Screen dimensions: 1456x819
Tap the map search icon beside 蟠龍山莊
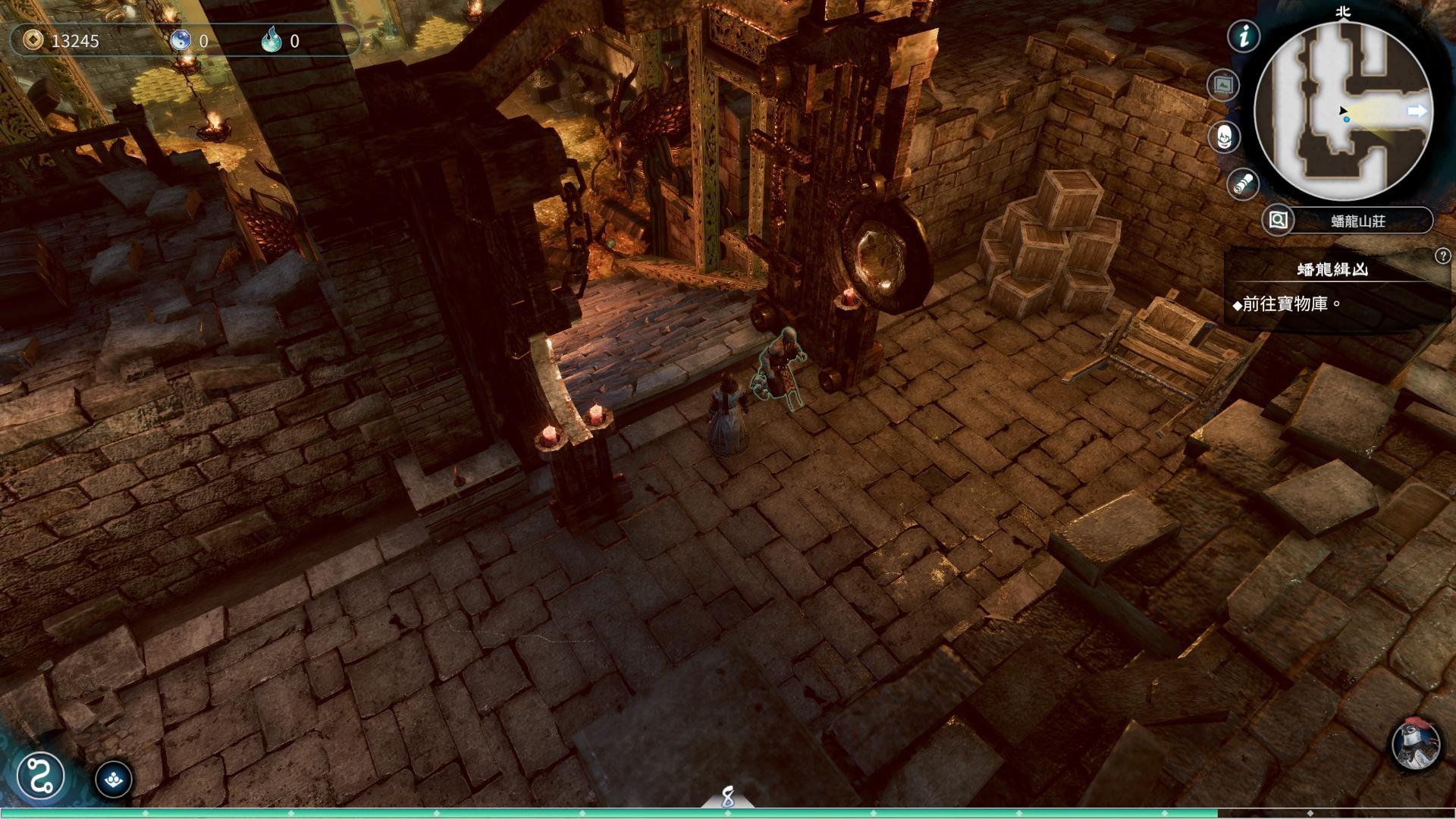click(x=1278, y=221)
